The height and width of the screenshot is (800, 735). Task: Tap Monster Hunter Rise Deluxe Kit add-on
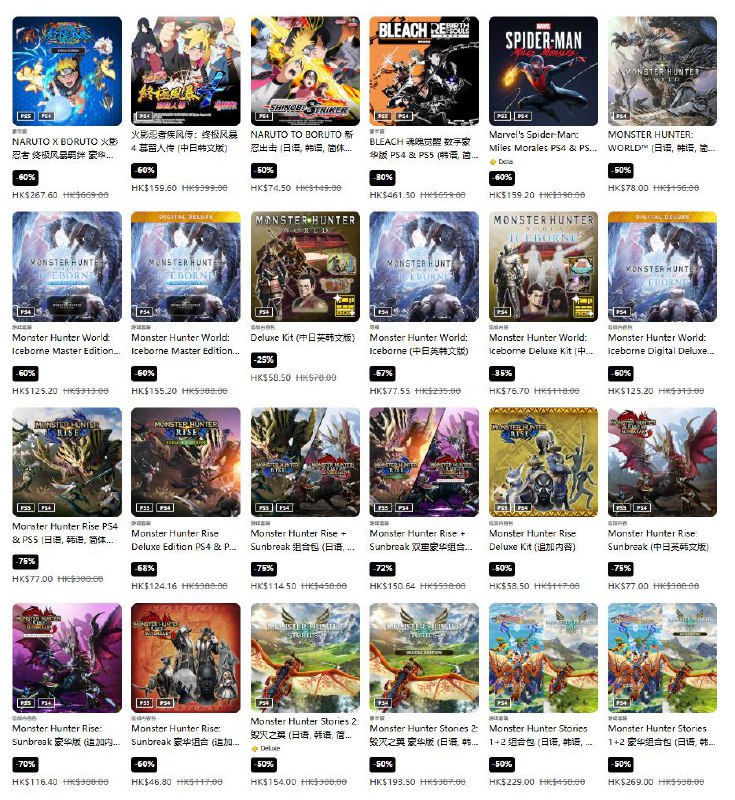[x=543, y=461]
